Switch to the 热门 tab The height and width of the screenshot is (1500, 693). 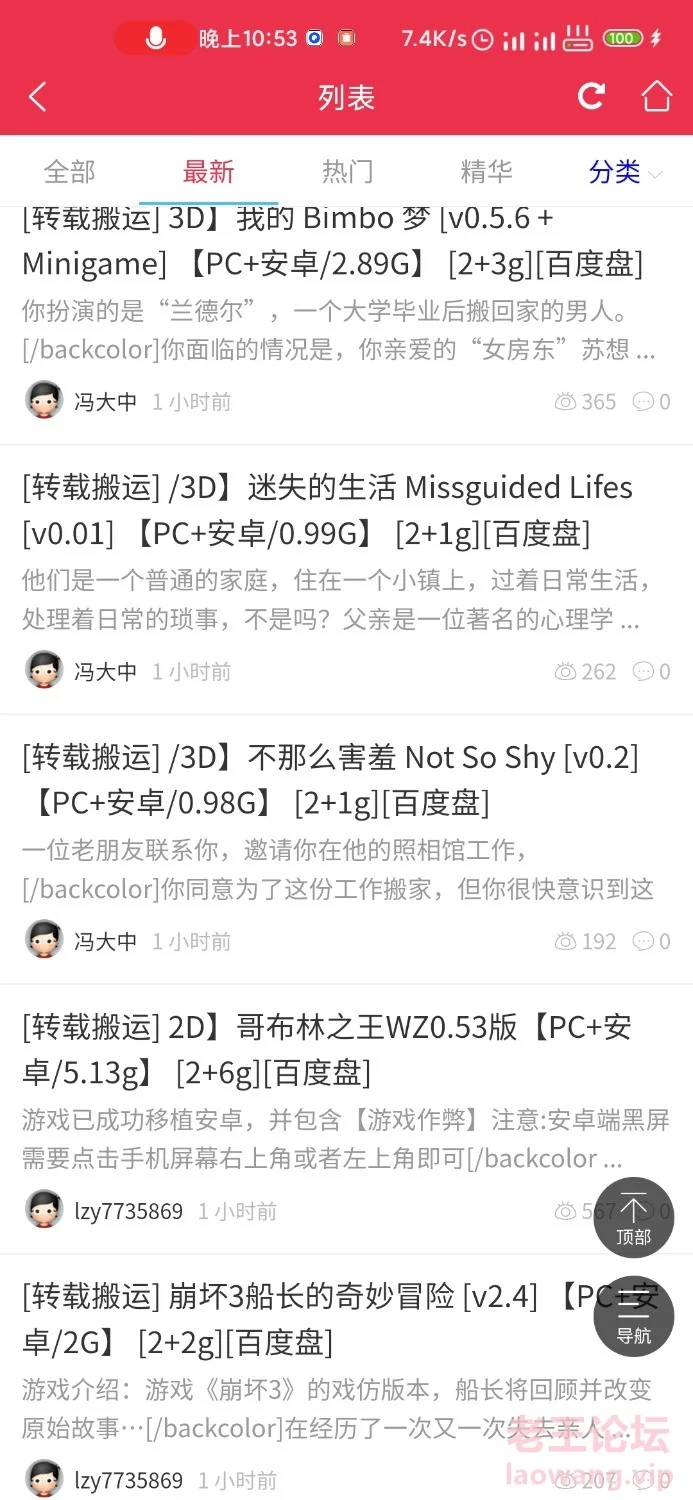tap(347, 172)
